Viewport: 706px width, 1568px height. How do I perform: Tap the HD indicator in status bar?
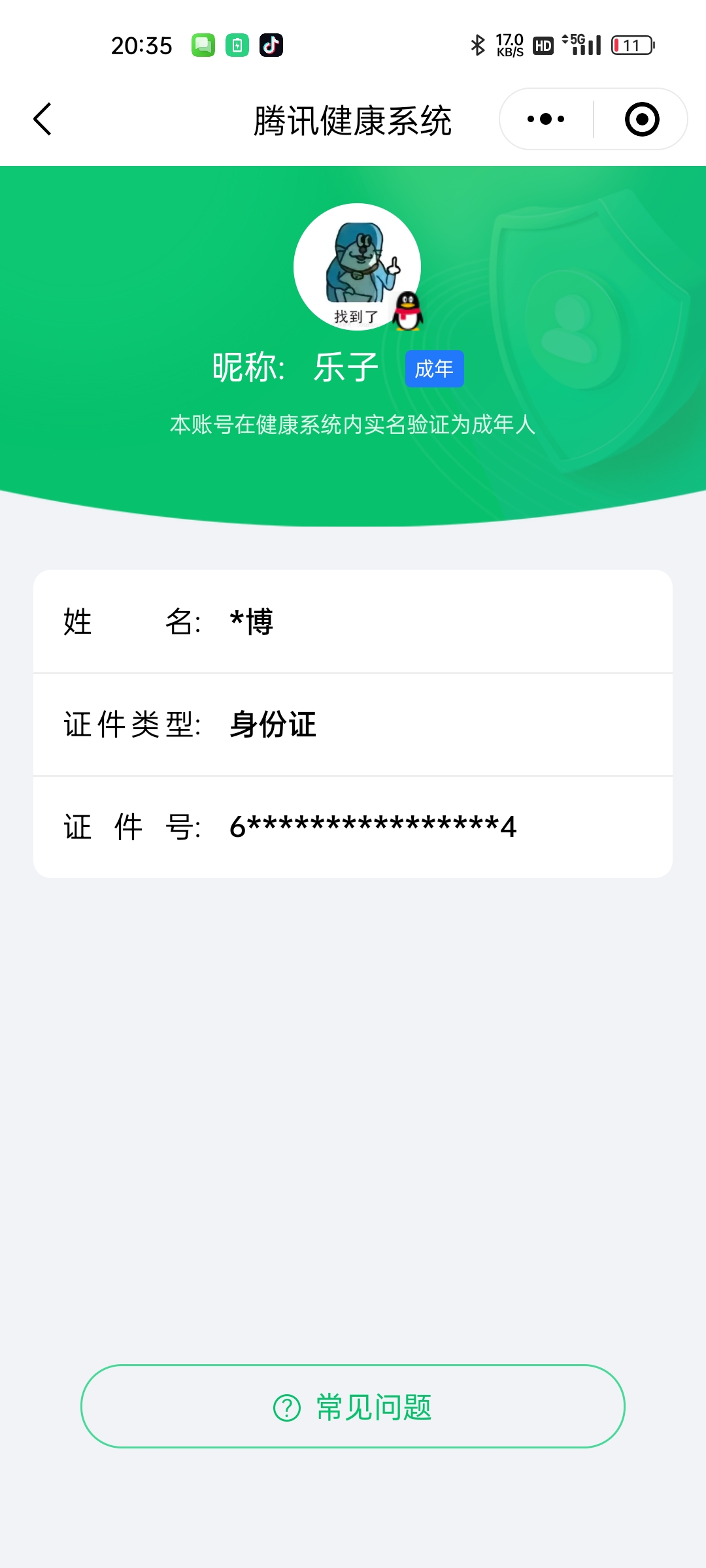pyautogui.click(x=541, y=45)
